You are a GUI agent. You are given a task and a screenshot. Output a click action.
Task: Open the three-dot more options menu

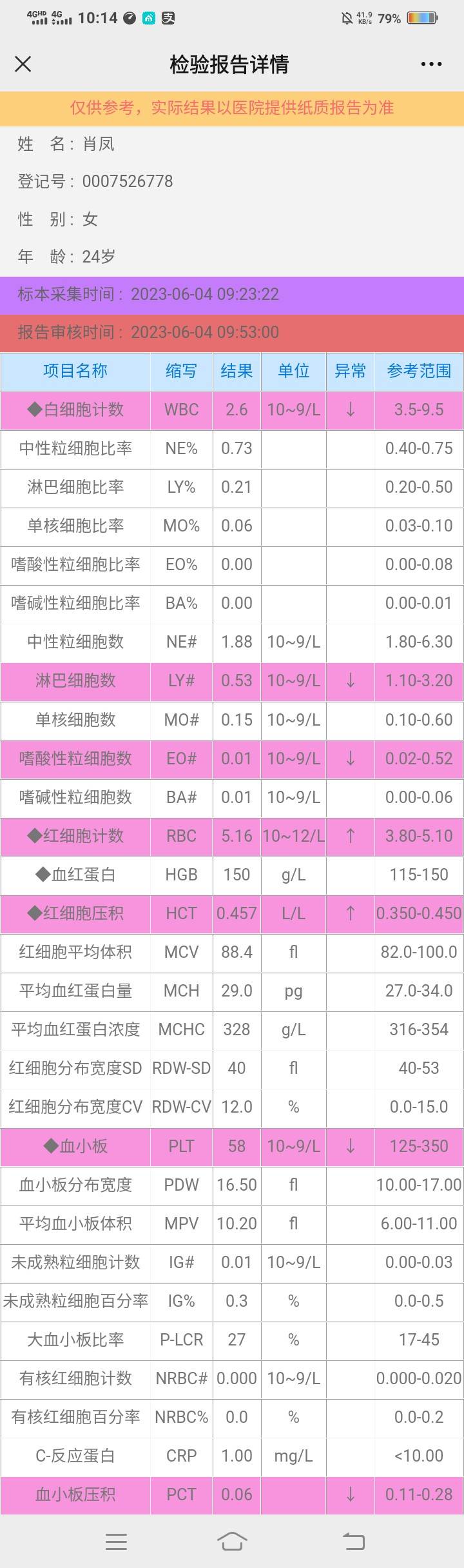tap(431, 64)
